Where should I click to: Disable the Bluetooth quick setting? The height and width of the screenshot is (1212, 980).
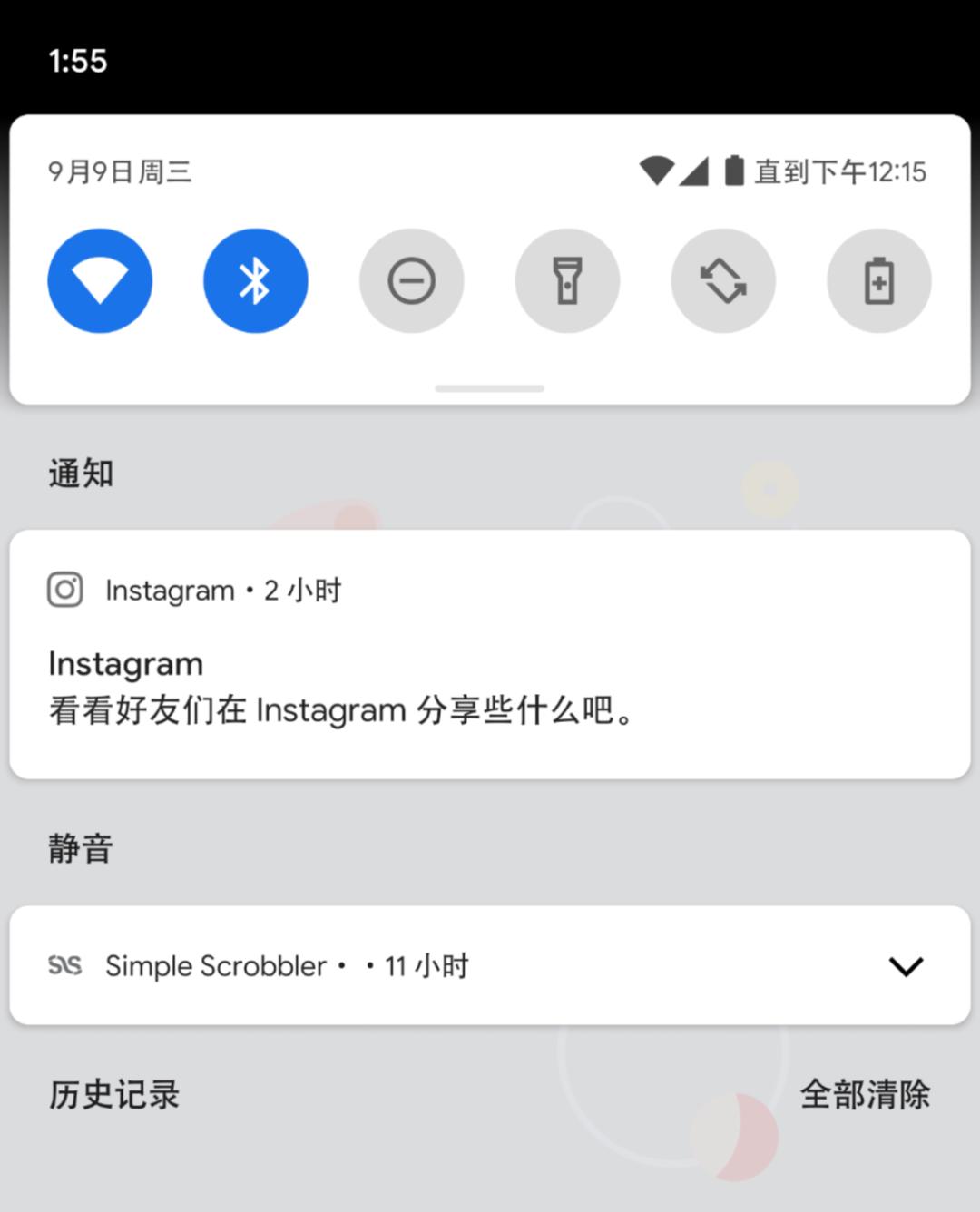[x=256, y=280]
